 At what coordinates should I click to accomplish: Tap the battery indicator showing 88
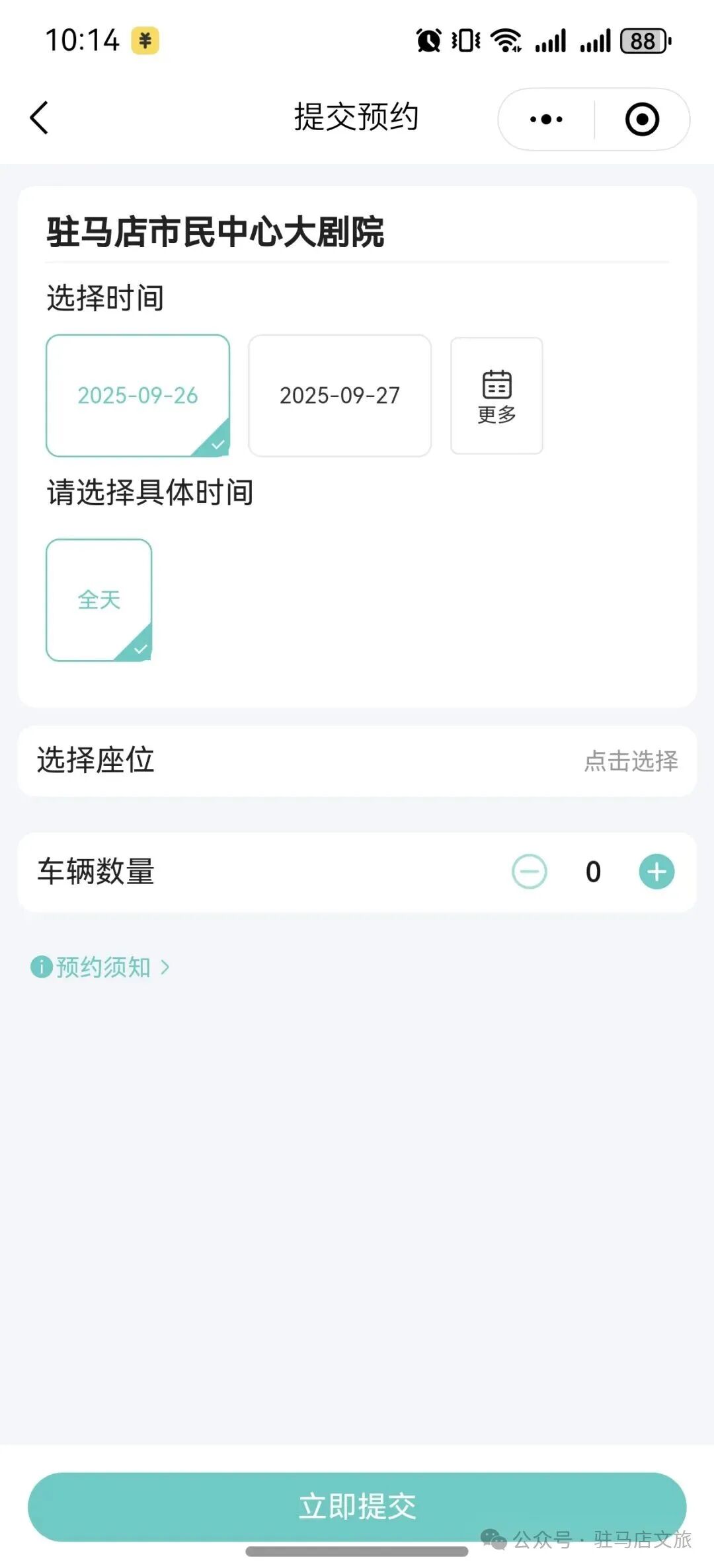tap(641, 42)
